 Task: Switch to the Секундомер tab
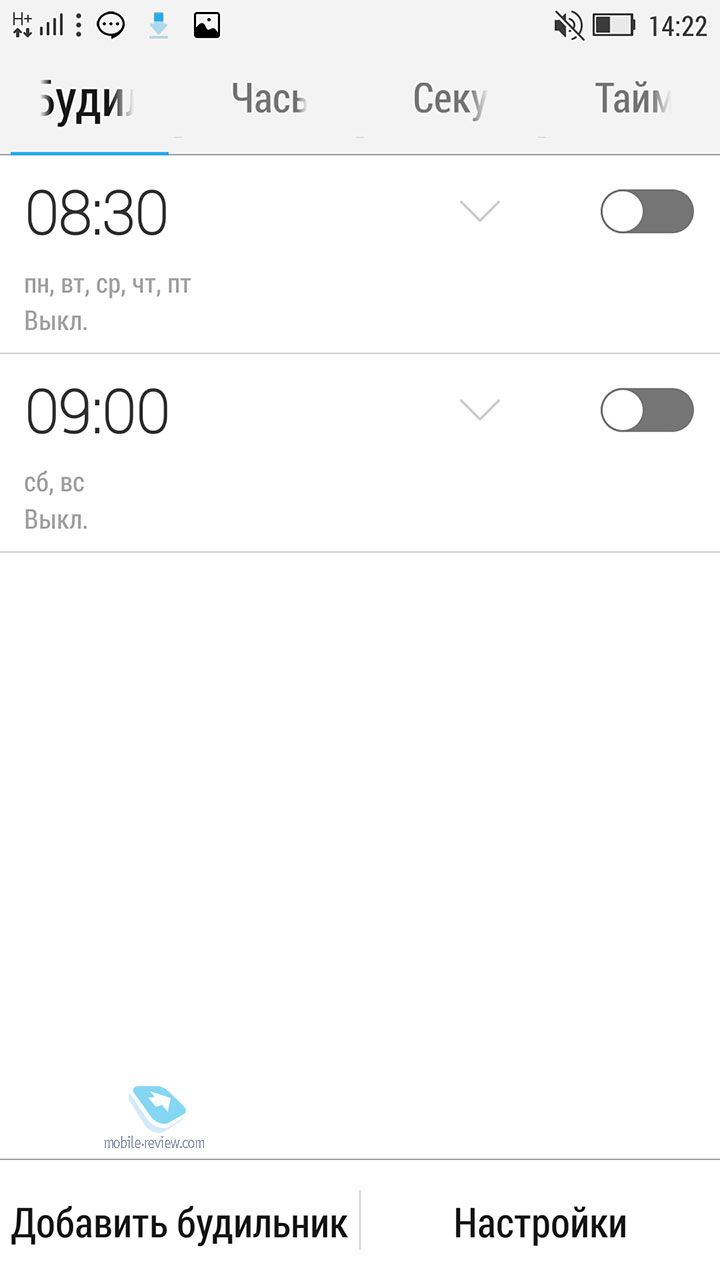click(449, 100)
